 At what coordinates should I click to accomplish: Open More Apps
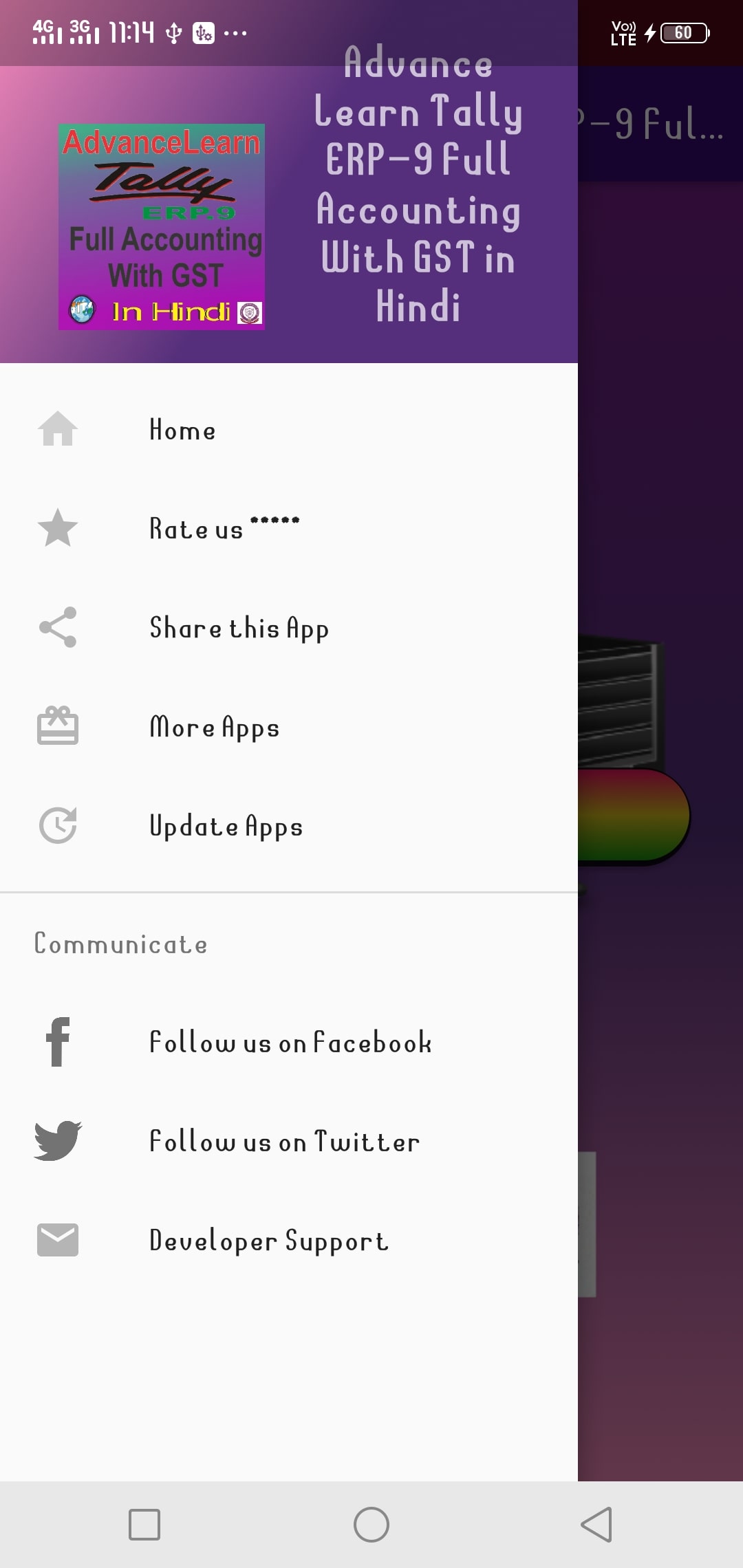[x=289, y=727]
